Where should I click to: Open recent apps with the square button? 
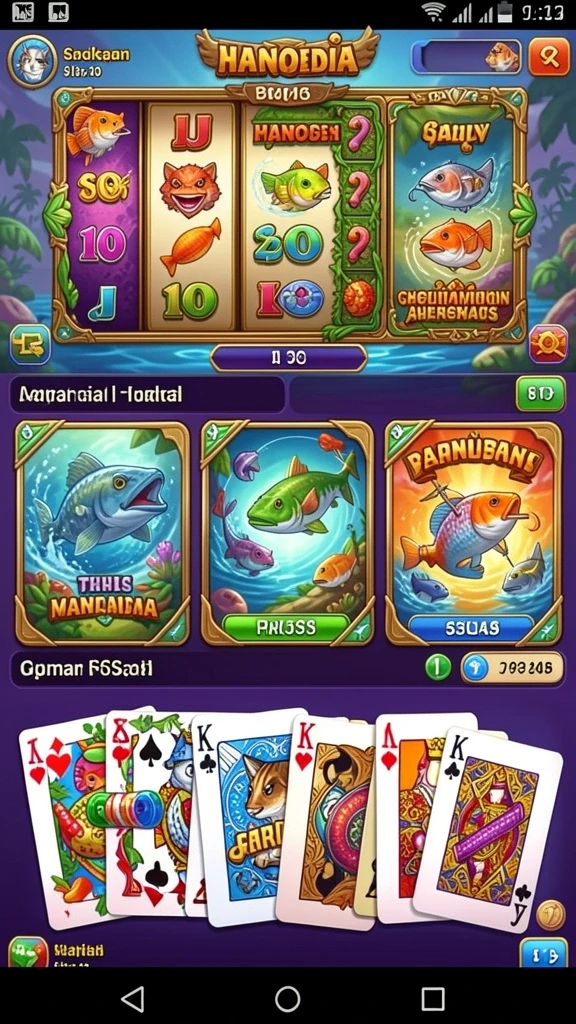click(x=432, y=999)
